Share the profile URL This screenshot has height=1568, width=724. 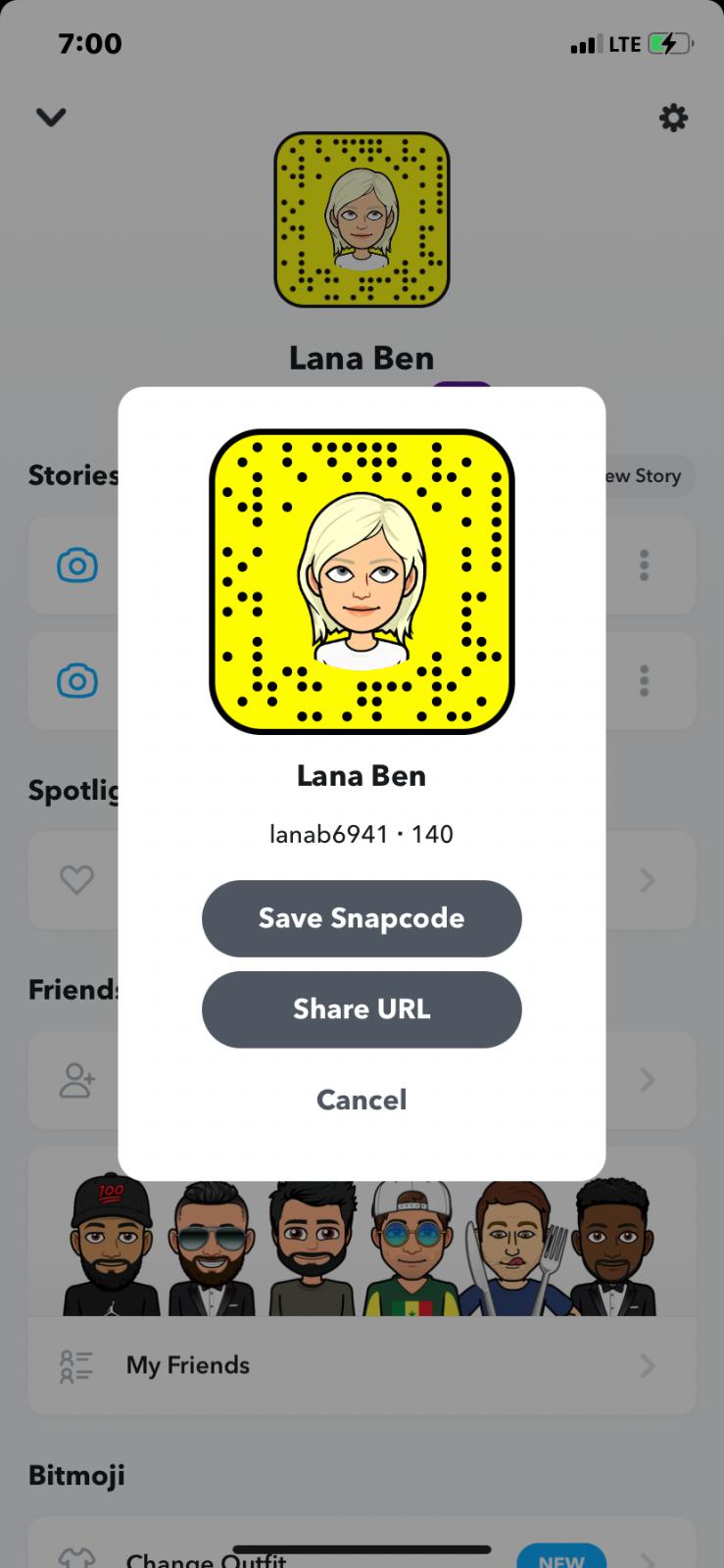coord(362,1009)
